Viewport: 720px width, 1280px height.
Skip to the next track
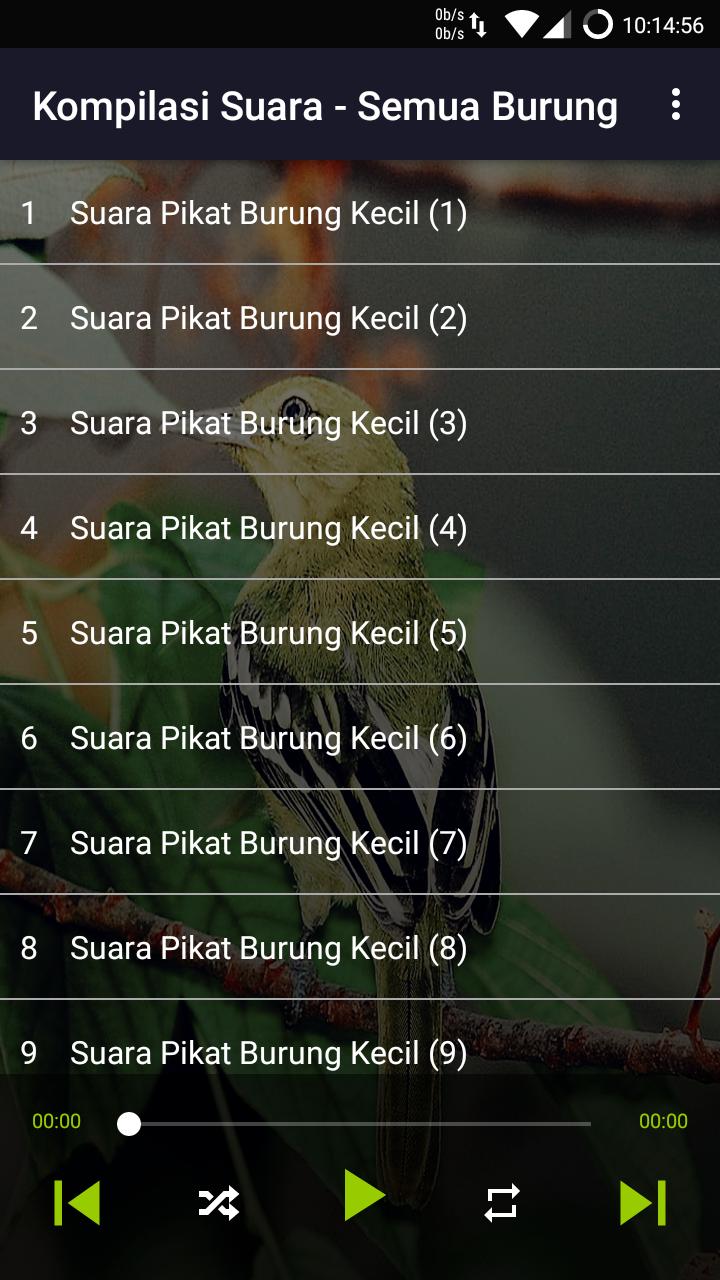click(x=642, y=1202)
